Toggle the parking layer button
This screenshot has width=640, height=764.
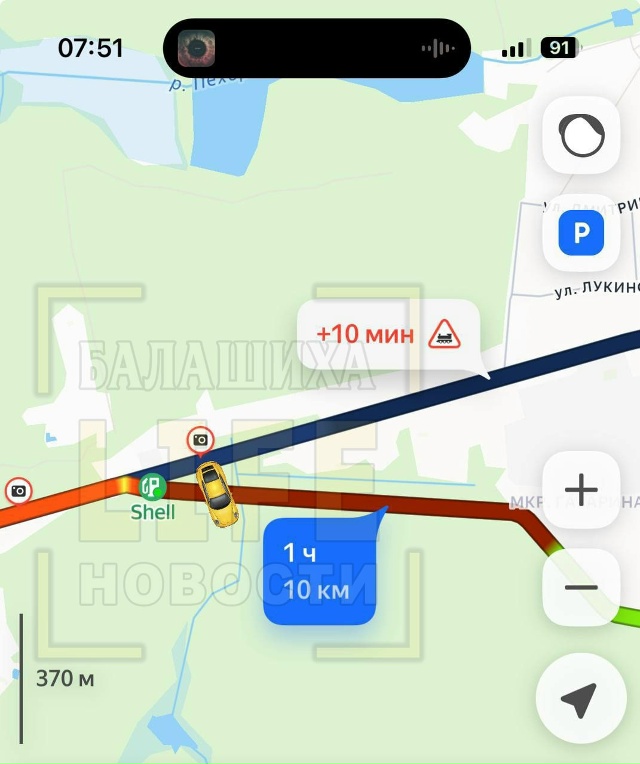pos(581,235)
